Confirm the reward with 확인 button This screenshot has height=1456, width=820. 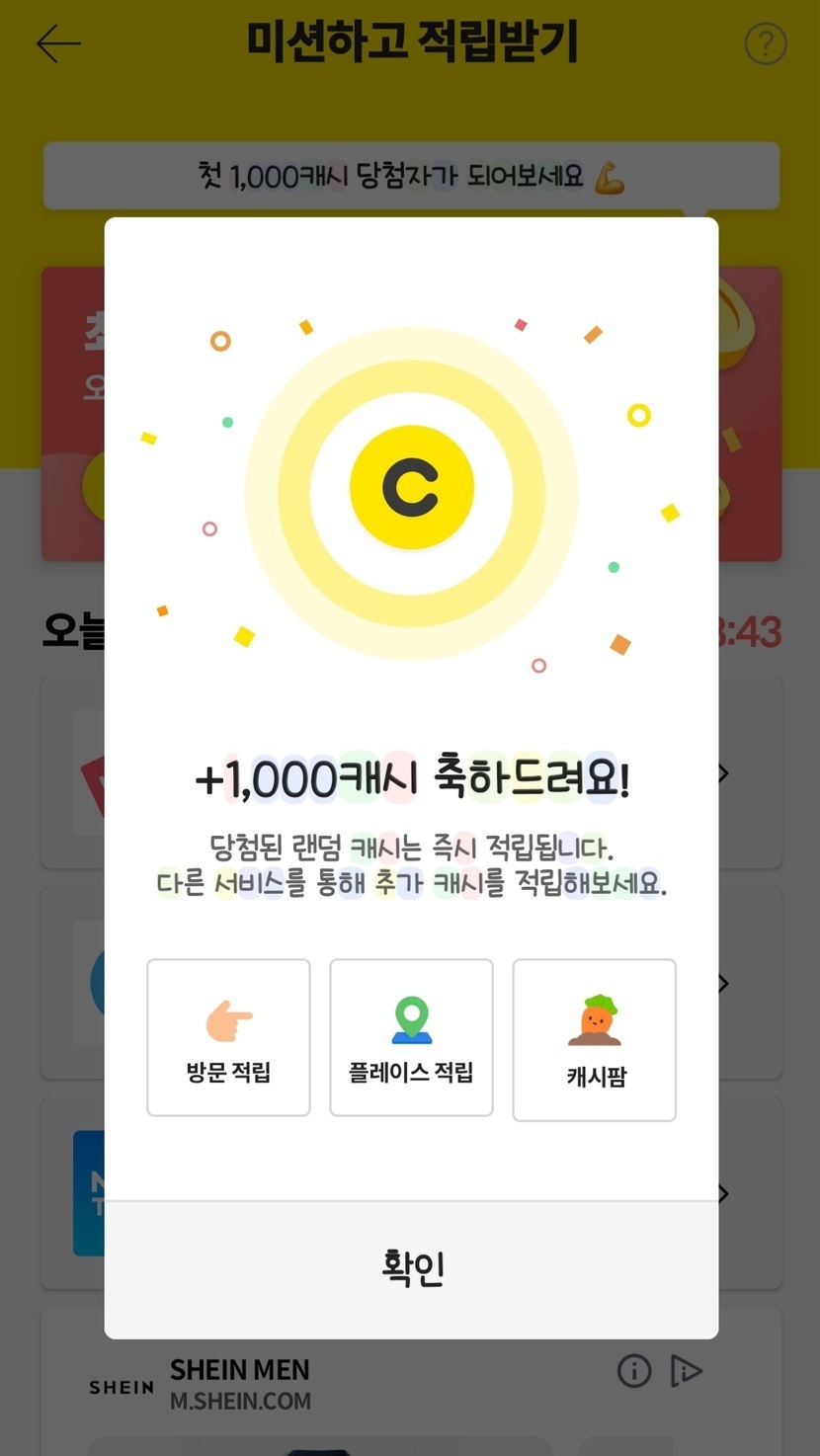[x=411, y=1269]
